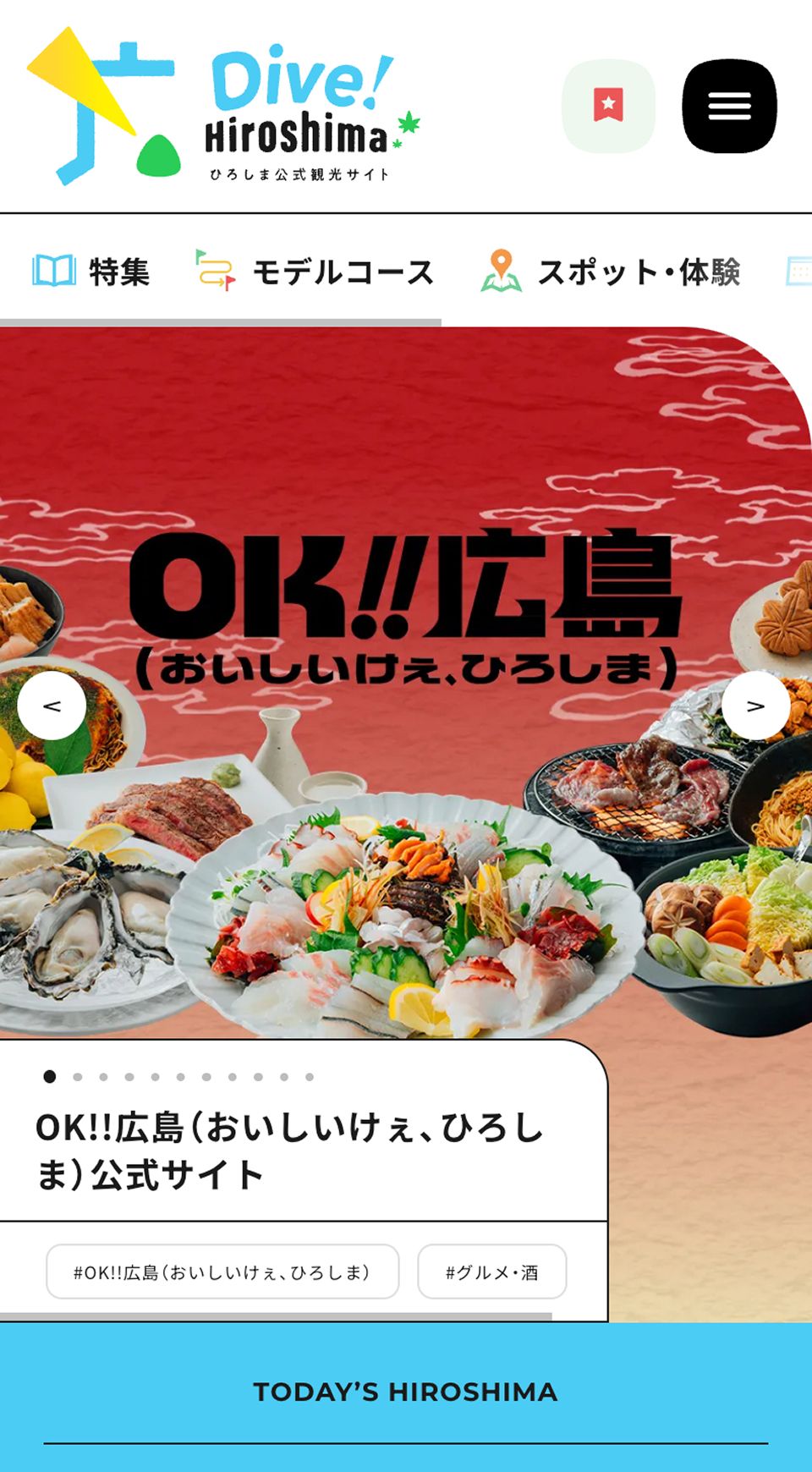The image size is (812, 1472).
Task: Open OK!!広島 公式サイト title link
Action: [289, 1151]
